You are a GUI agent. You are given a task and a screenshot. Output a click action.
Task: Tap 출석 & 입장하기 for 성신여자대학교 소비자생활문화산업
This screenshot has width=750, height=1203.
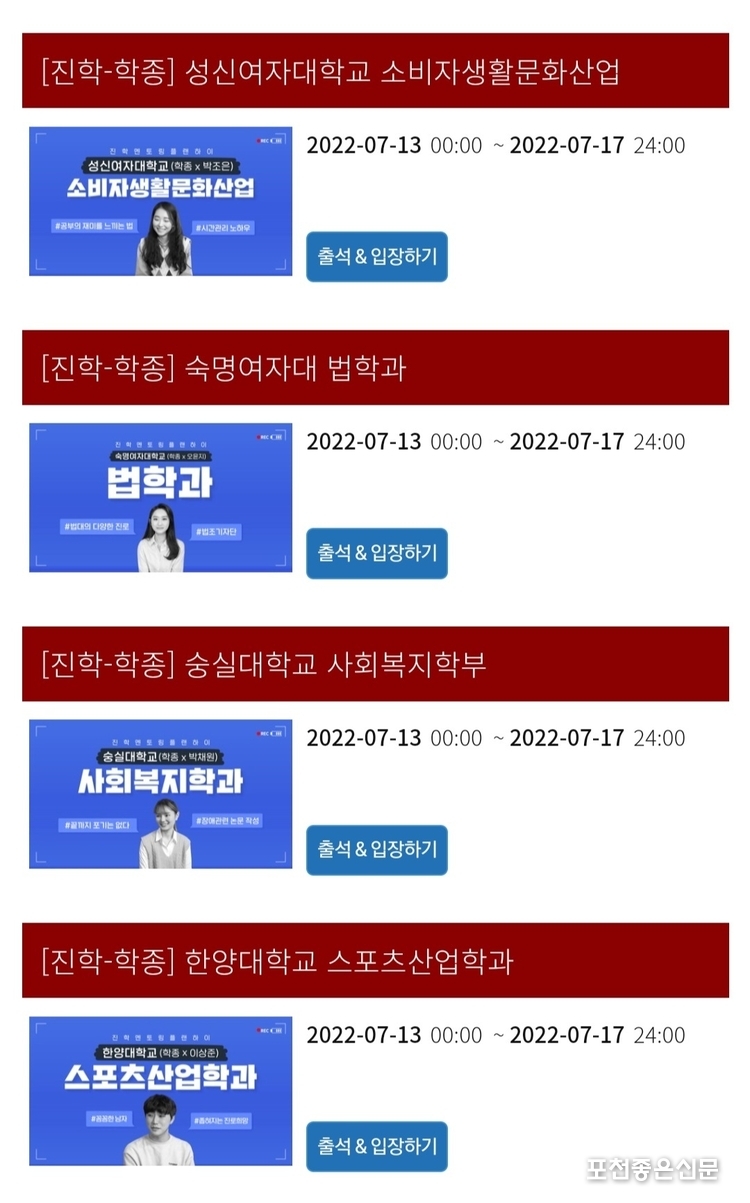click(377, 257)
